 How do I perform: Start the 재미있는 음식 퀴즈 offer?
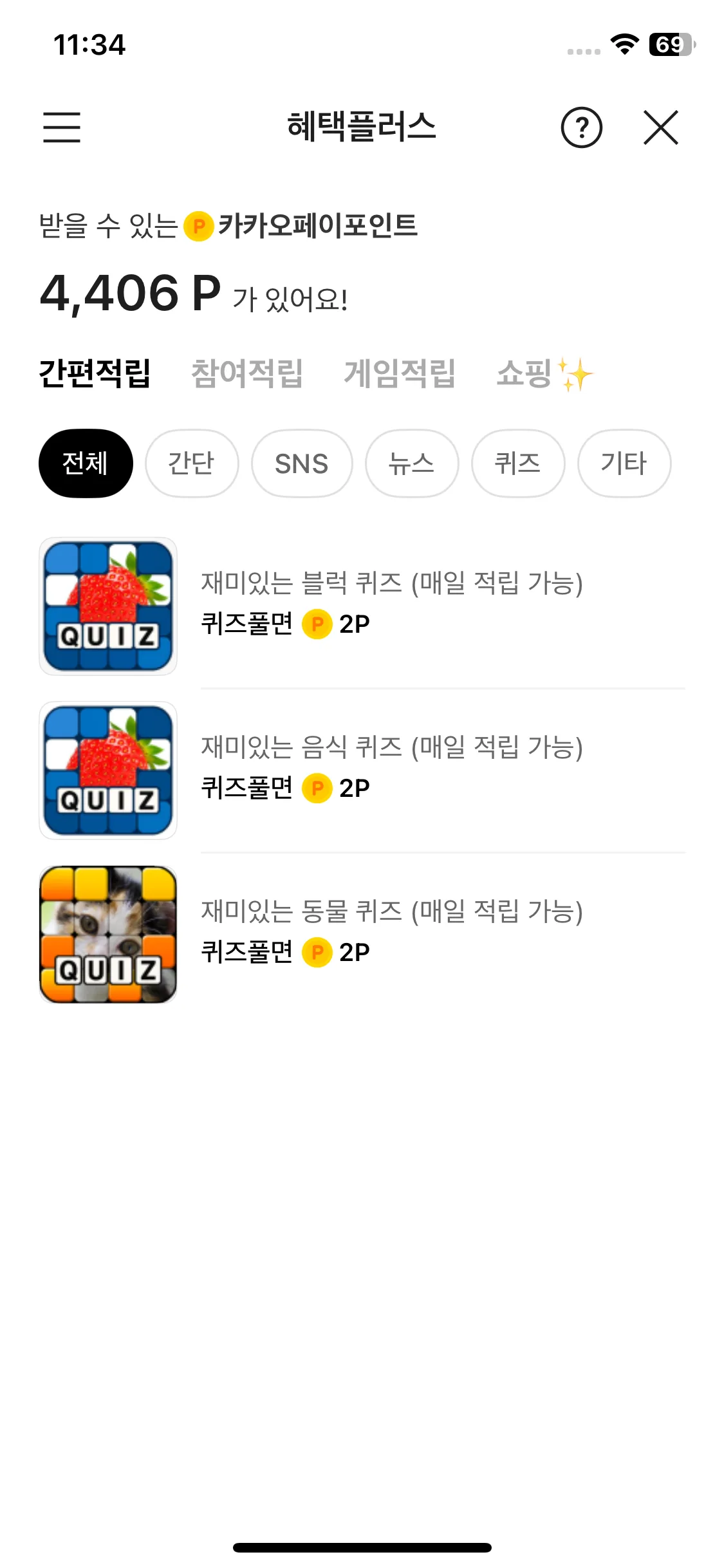(391, 769)
